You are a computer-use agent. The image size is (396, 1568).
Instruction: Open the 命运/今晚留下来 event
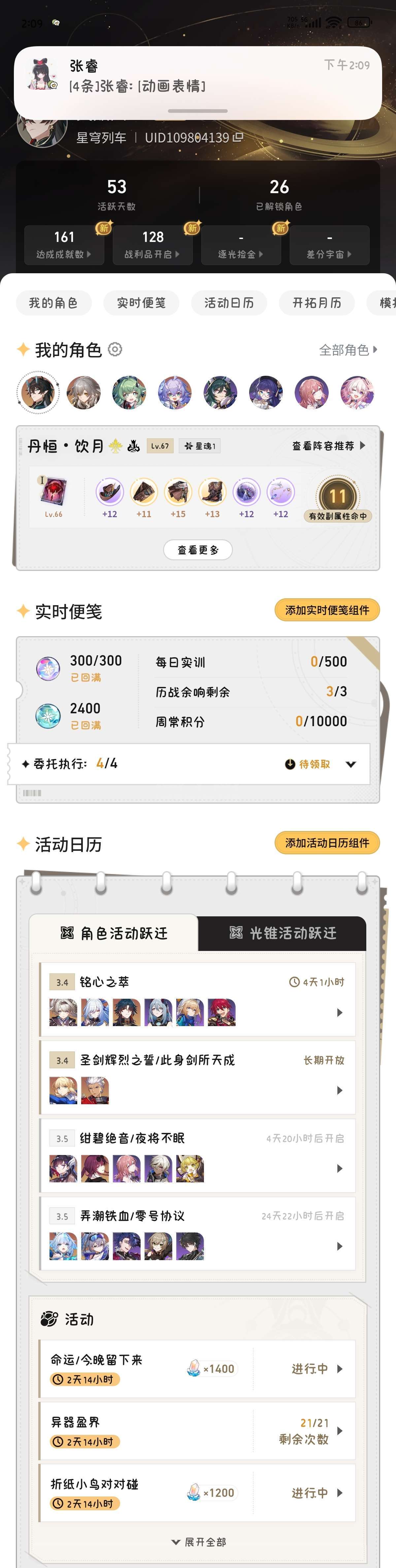197,1369
